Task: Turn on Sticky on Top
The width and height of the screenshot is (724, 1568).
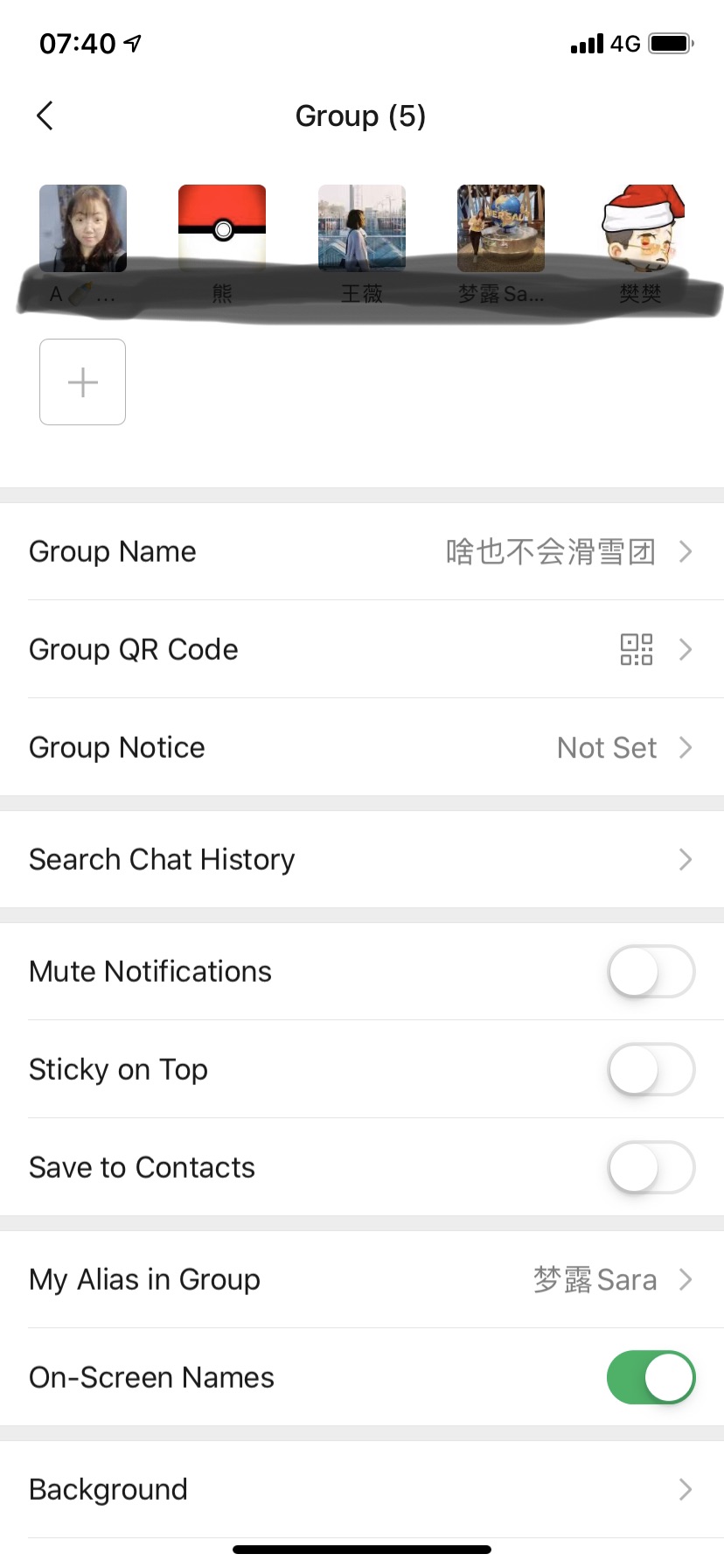Action: point(651,1069)
